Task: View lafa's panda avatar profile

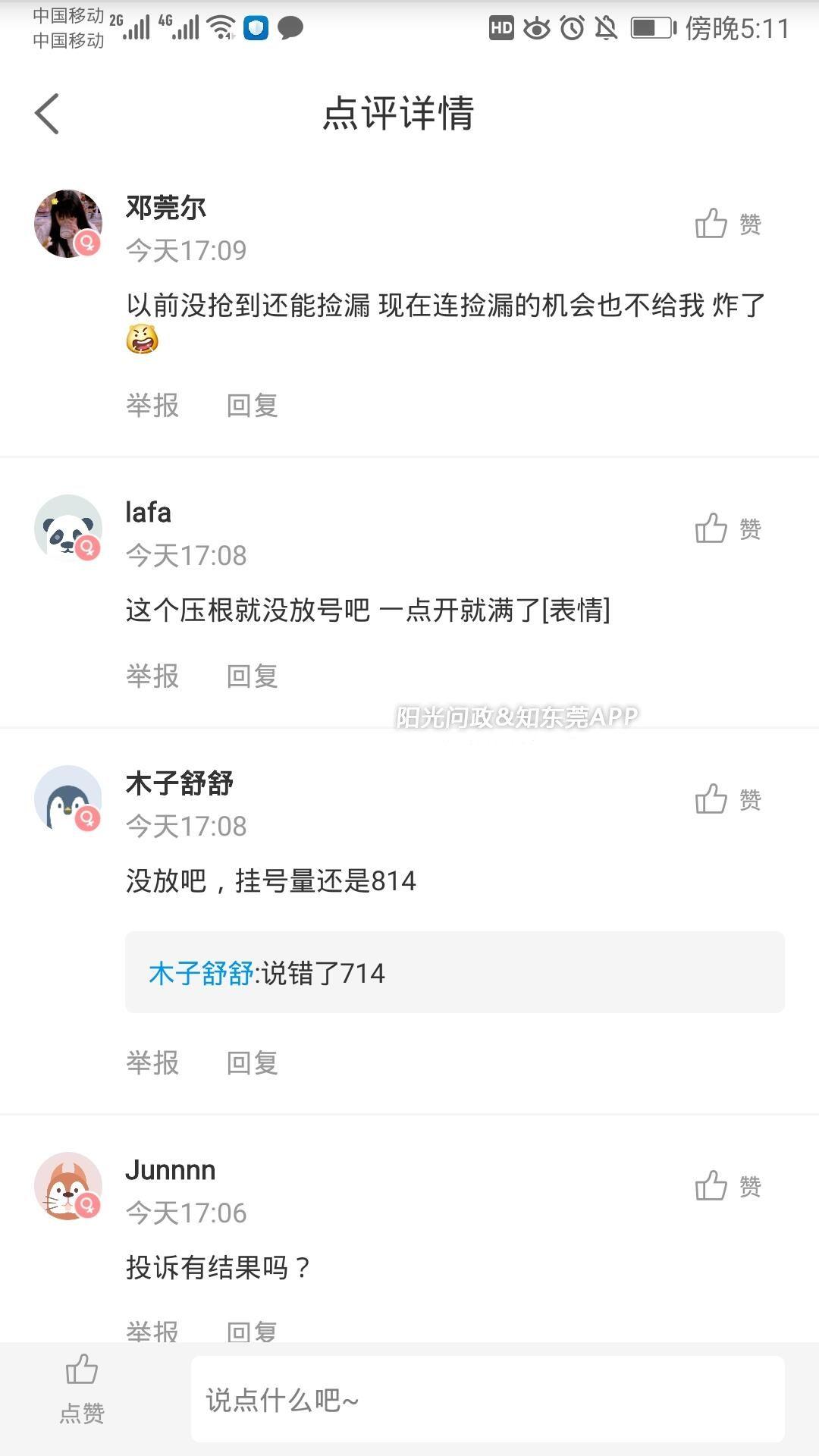Action: point(68,529)
